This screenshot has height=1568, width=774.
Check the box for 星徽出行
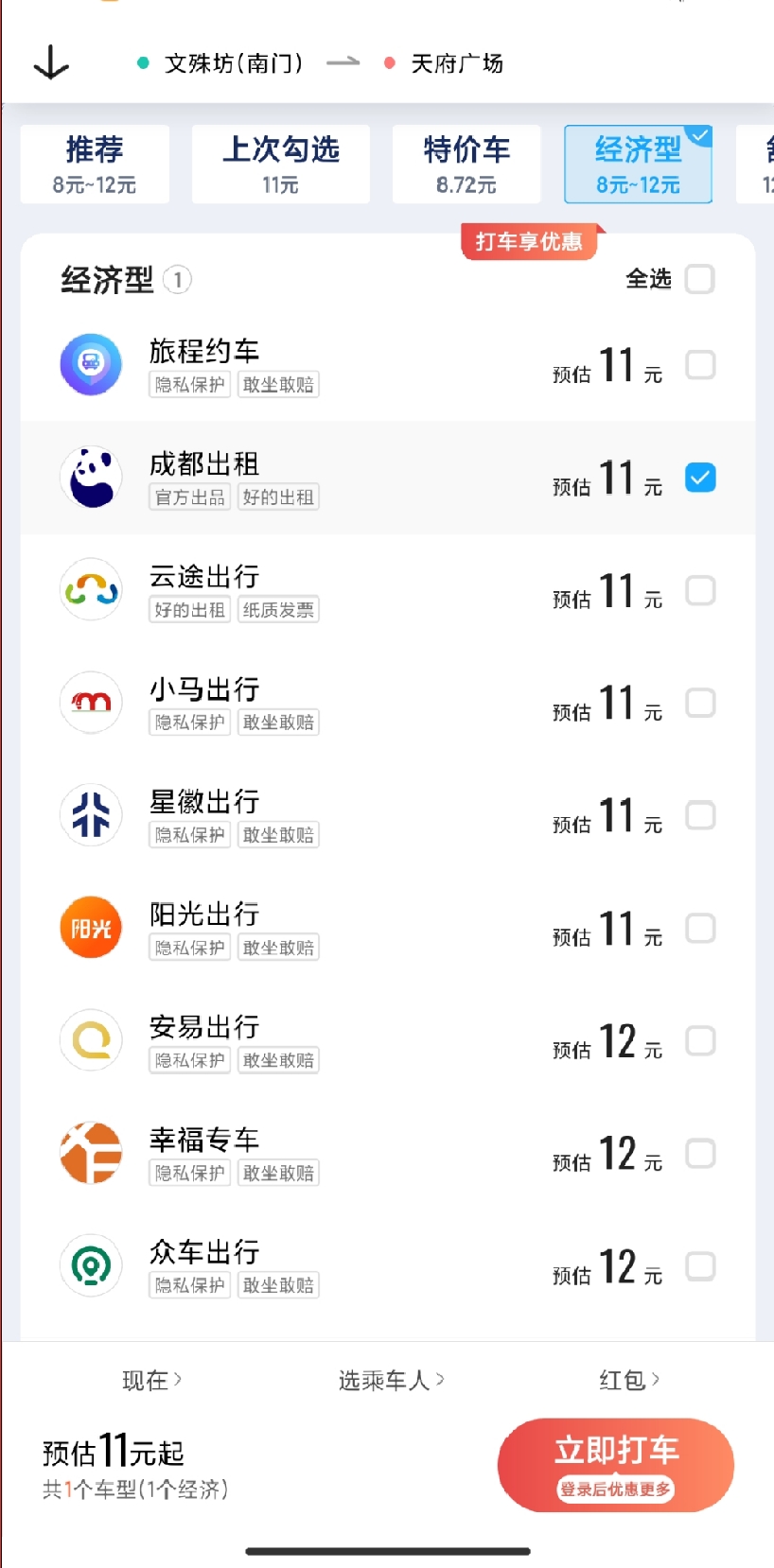(700, 816)
